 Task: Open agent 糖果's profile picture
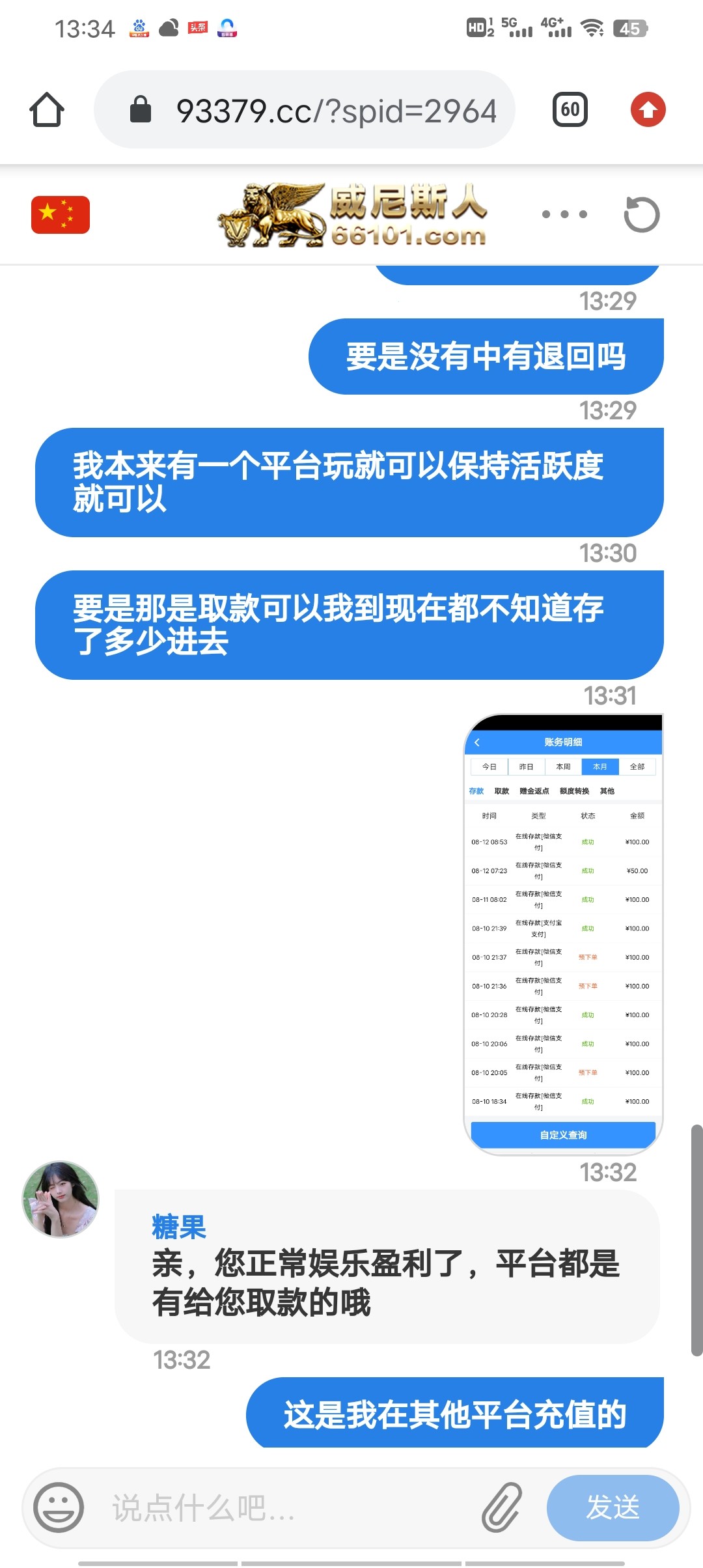coord(61,1198)
